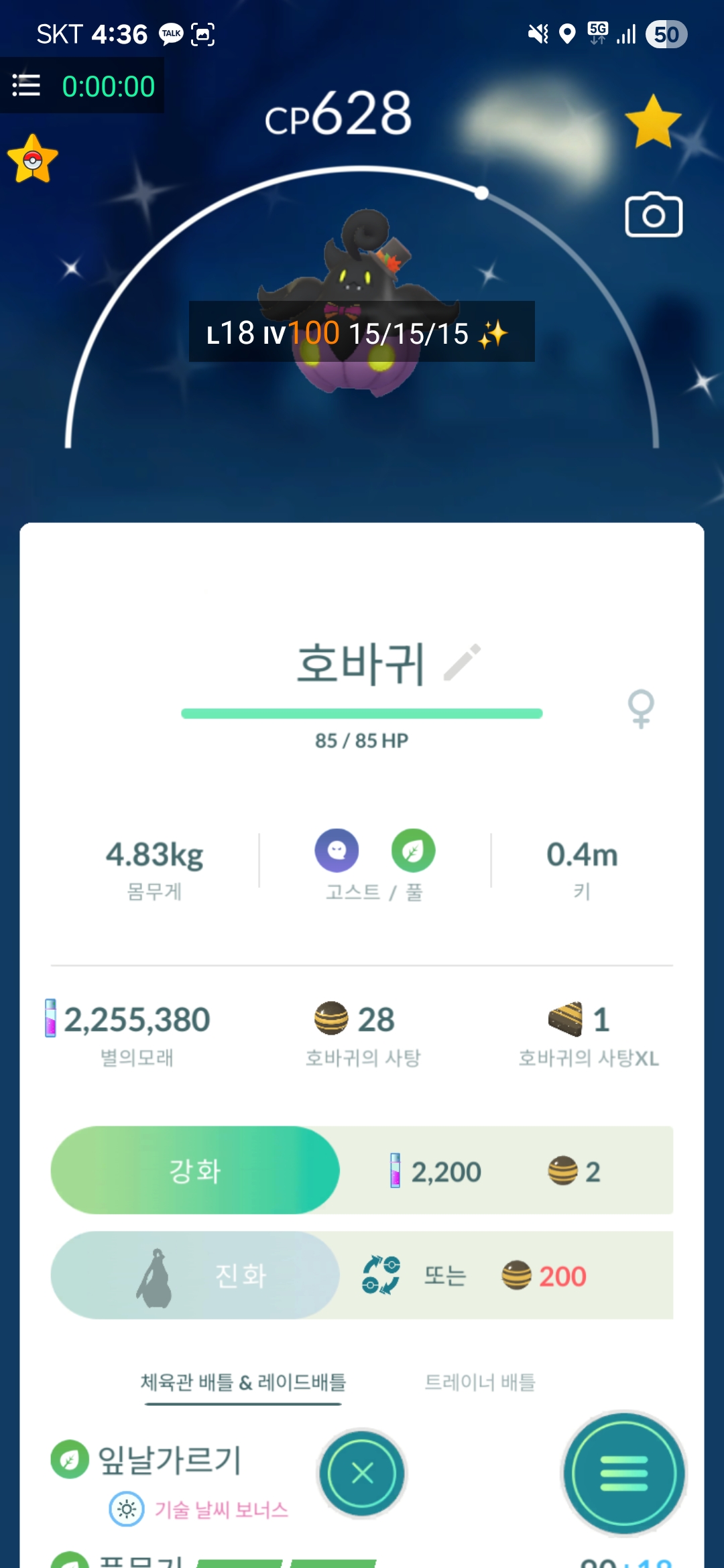Switch to the 트레이너 배틀 tab
Image resolution: width=724 pixels, height=1568 pixels.
480,1382
